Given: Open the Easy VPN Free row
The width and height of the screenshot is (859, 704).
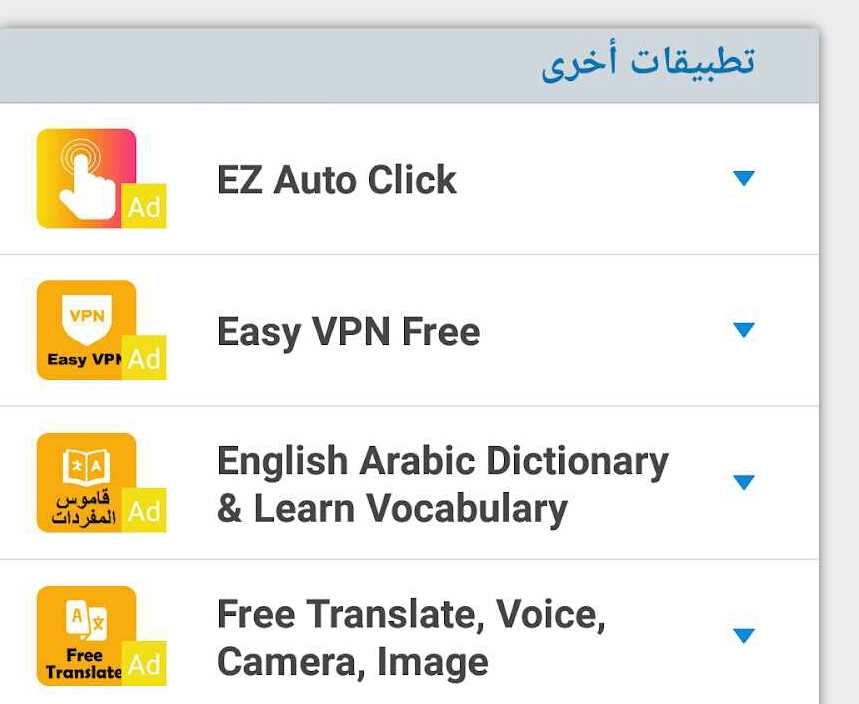Looking at the screenshot, I should 348,332.
